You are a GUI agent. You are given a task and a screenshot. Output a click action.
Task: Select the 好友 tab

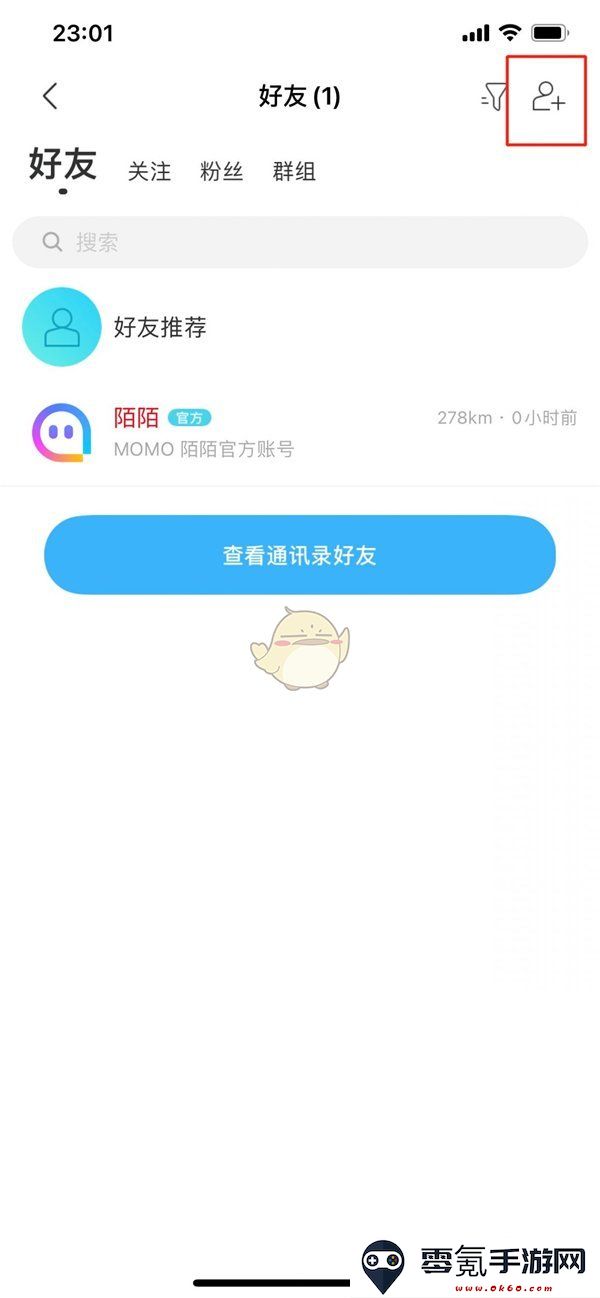tap(62, 166)
